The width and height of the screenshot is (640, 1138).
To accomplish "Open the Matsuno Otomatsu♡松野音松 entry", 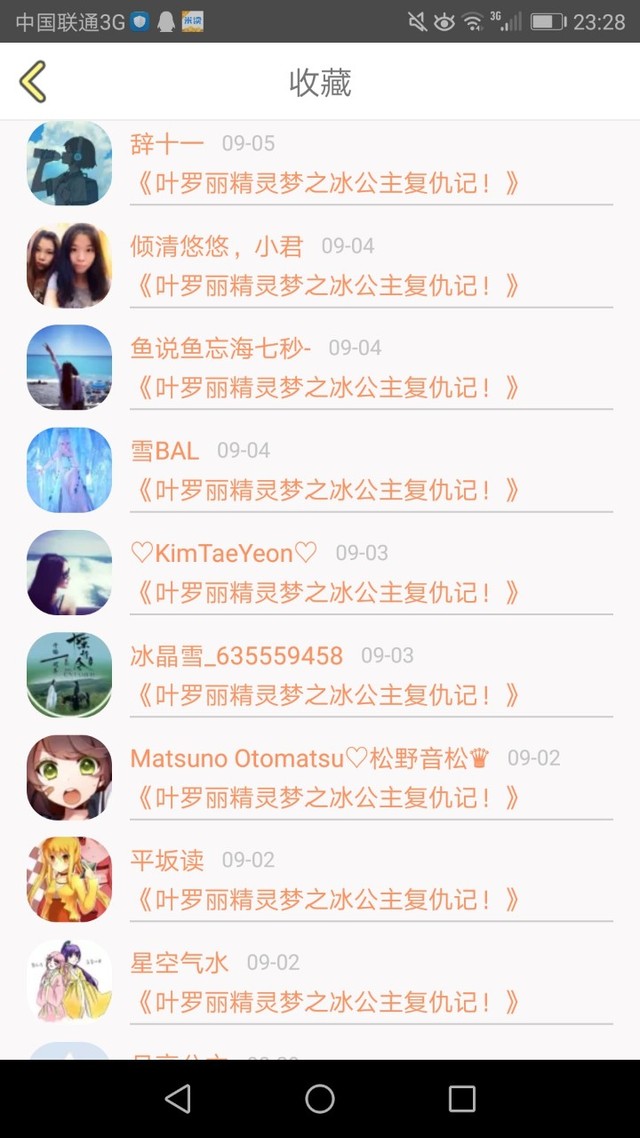I will click(x=325, y=797).
